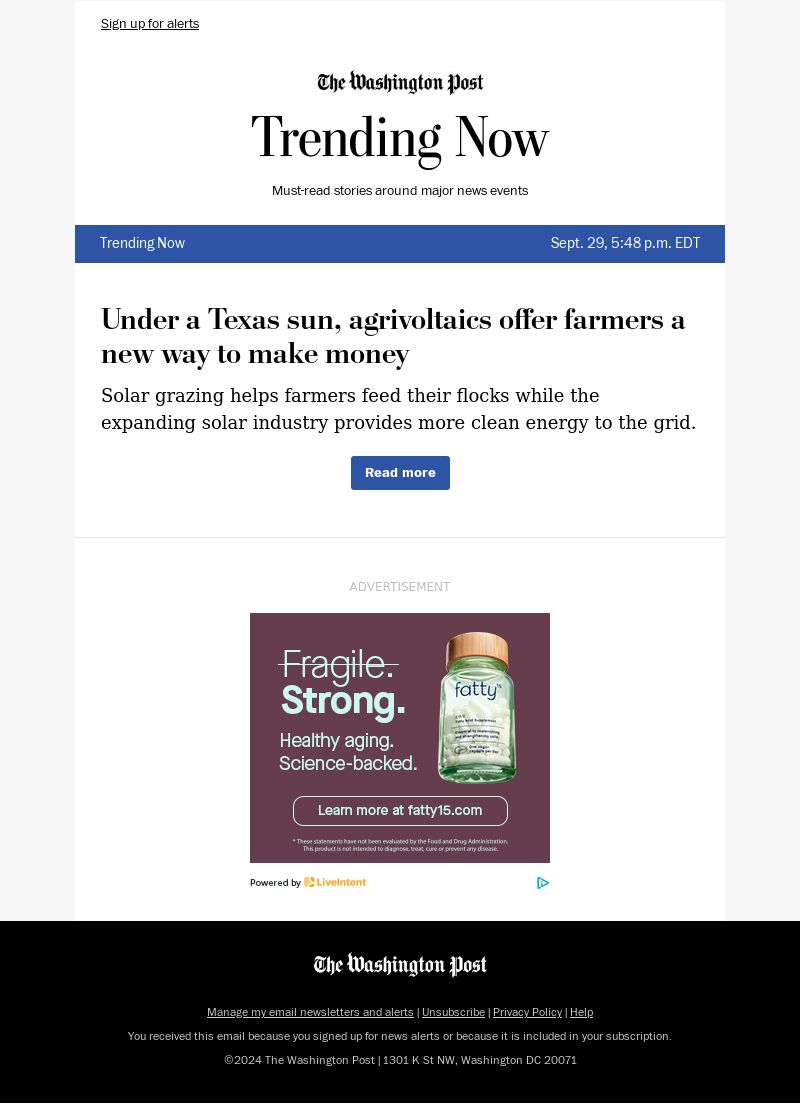The width and height of the screenshot is (800, 1105).
Task: Open the fatty15 advertisement banner
Action: click(400, 737)
